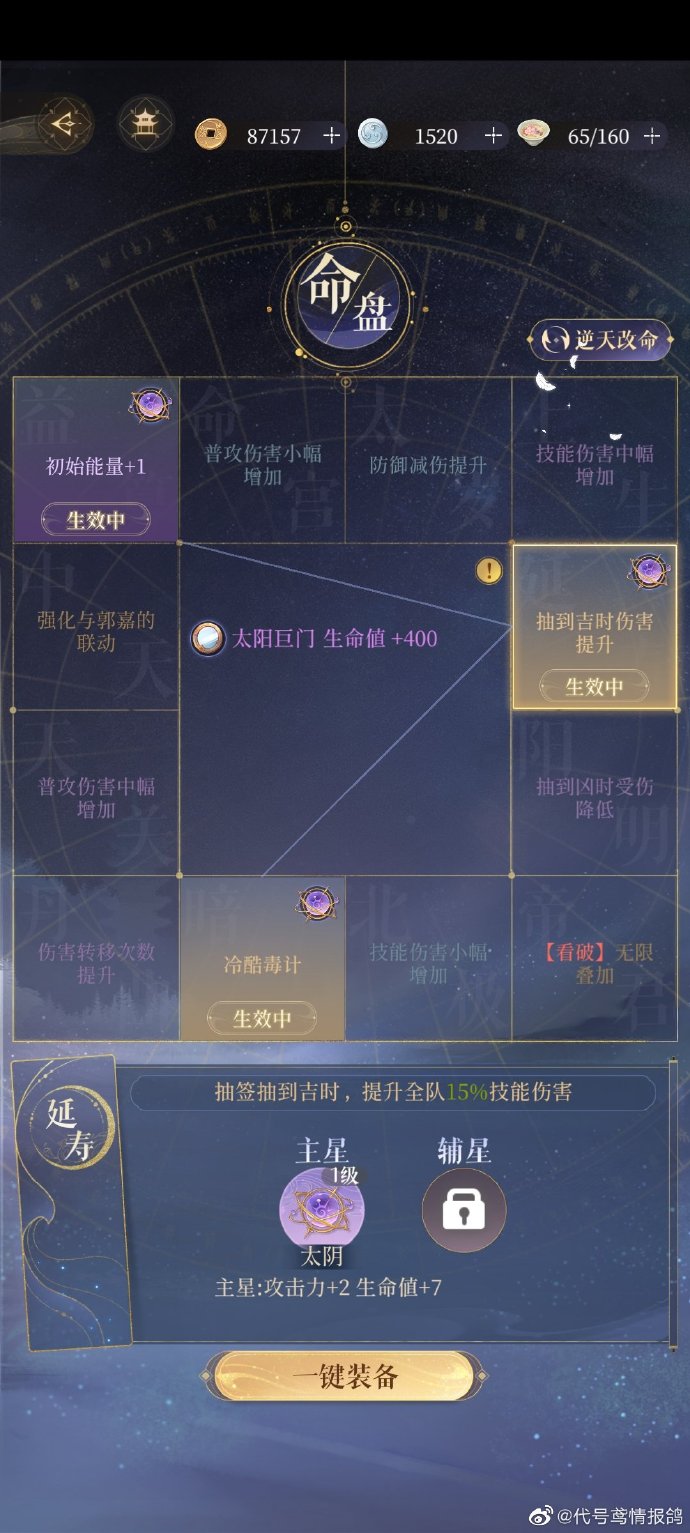This screenshot has width=690, height=1533.
Task: Select 技能伤害中幅增加 tile
Action: (x=595, y=465)
